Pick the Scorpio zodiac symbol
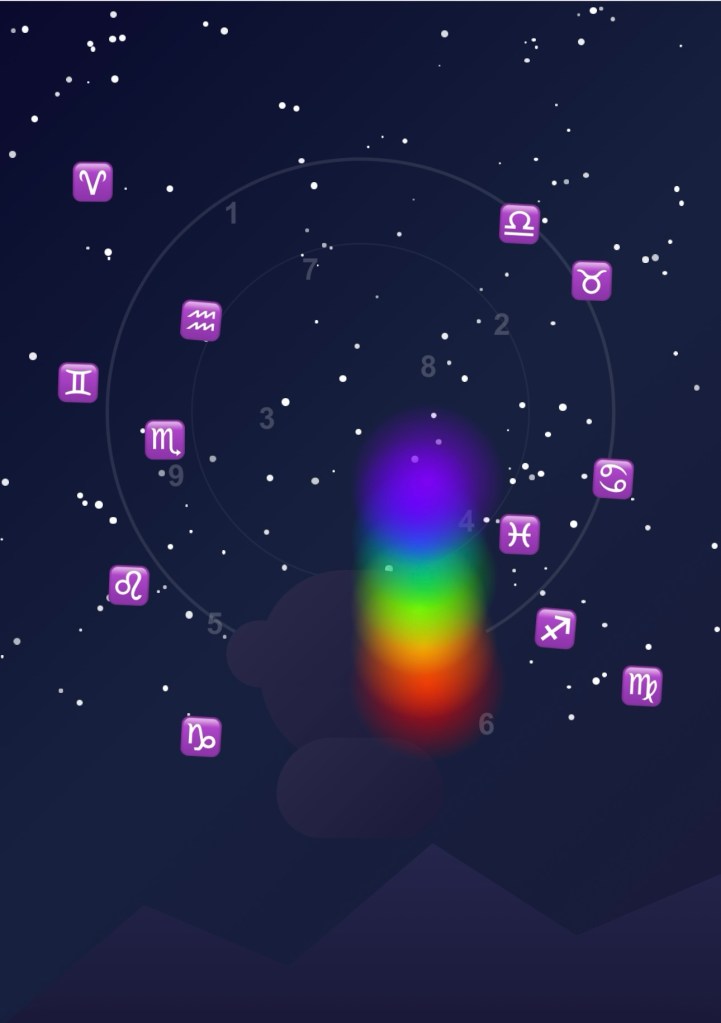The height and width of the screenshot is (1023, 721). coord(165,440)
